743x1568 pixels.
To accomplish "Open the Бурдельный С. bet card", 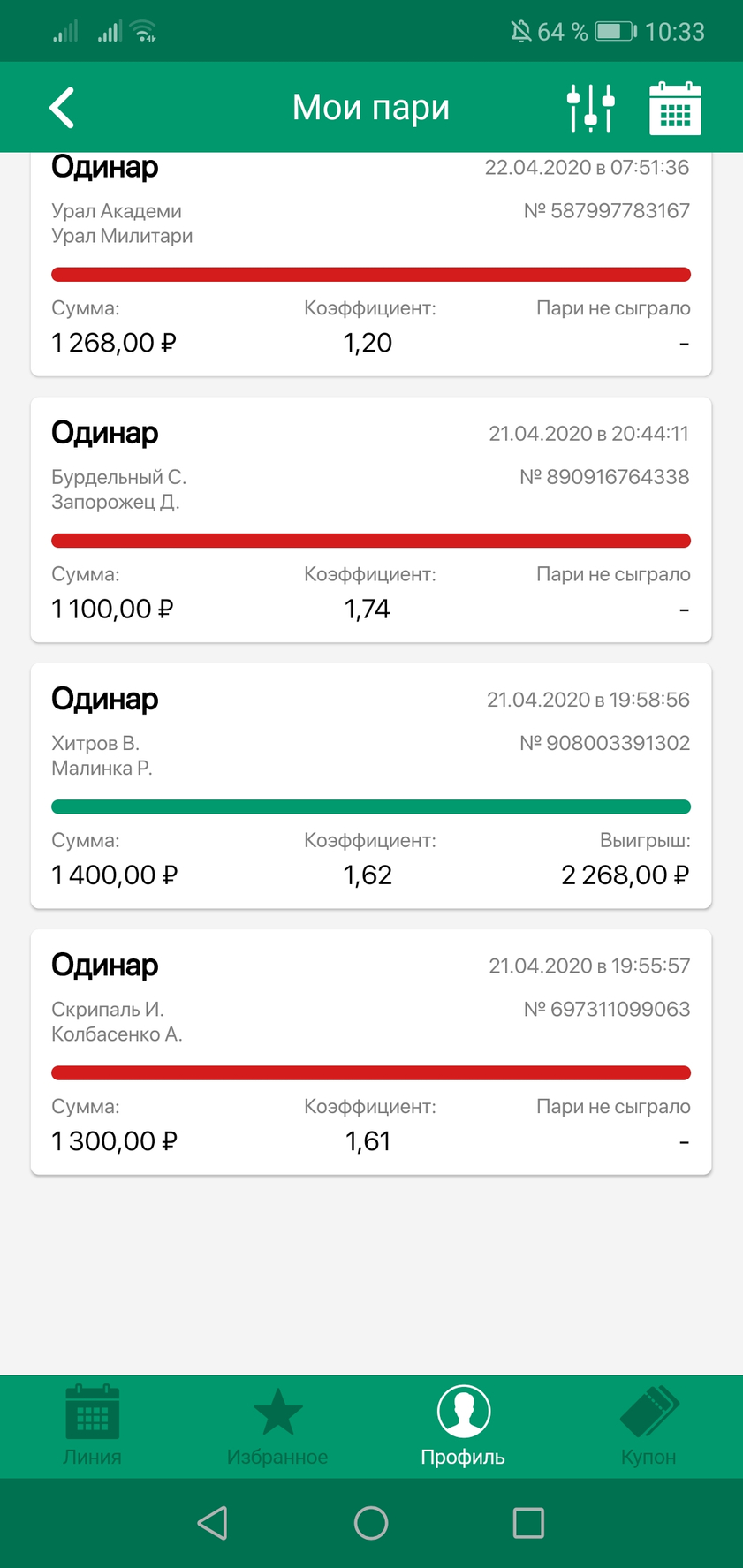I will (x=371, y=520).
